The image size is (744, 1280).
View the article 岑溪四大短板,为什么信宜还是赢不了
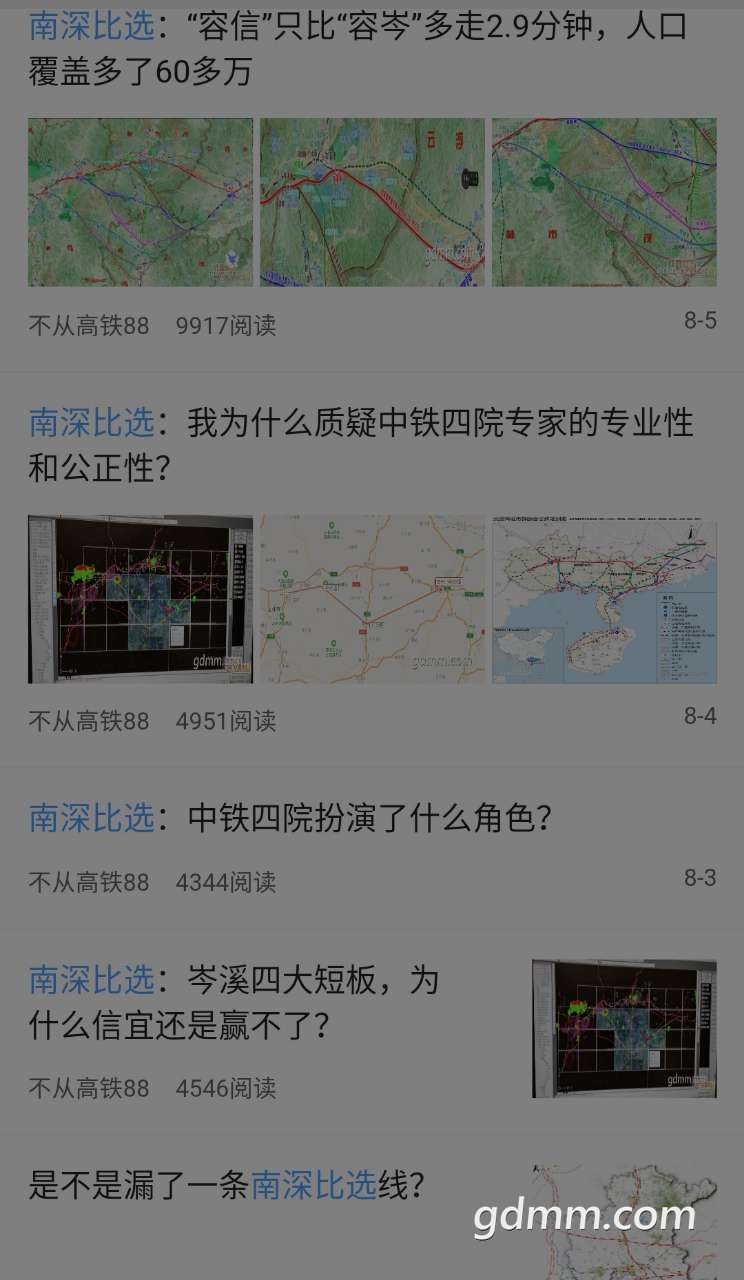pos(234,1002)
